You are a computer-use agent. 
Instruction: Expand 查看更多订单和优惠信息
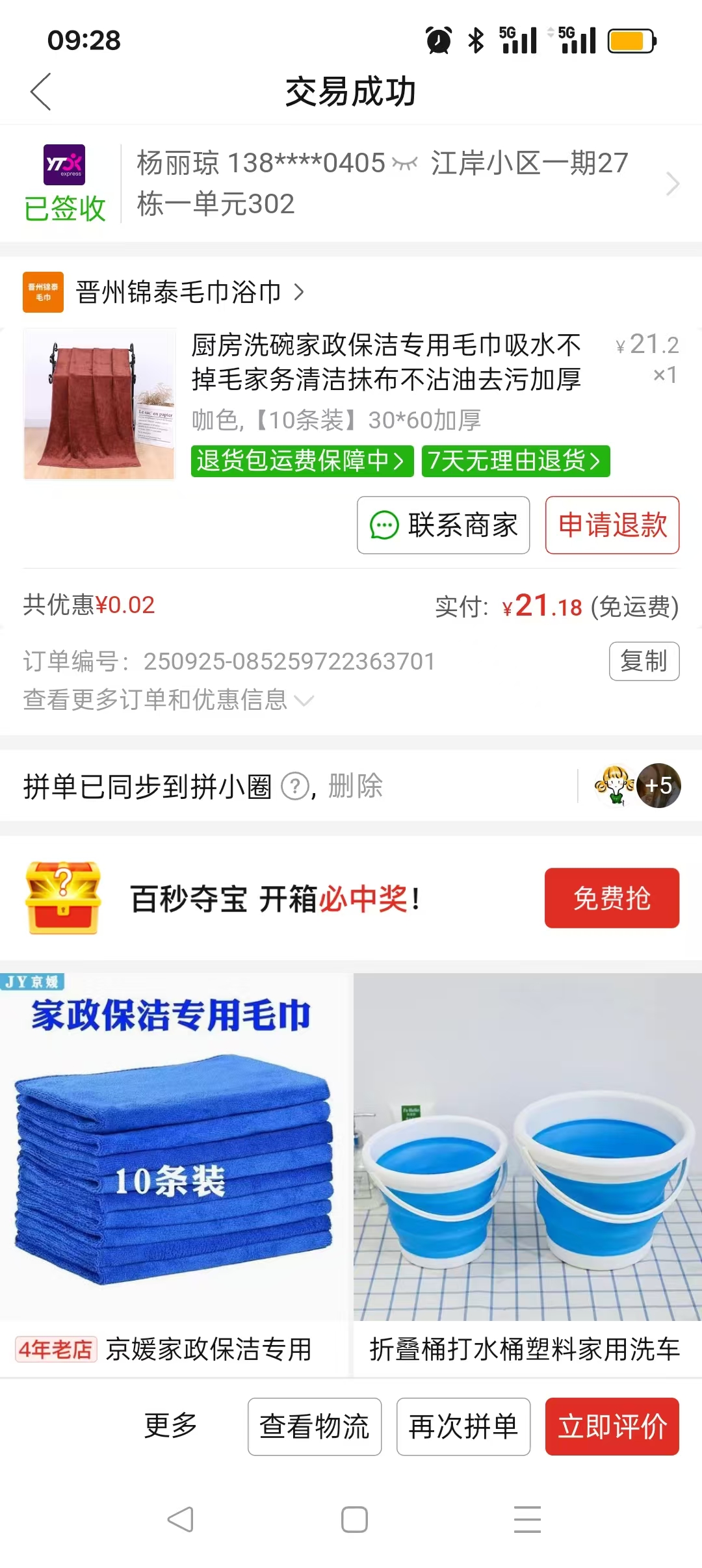click(x=168, y=700)
